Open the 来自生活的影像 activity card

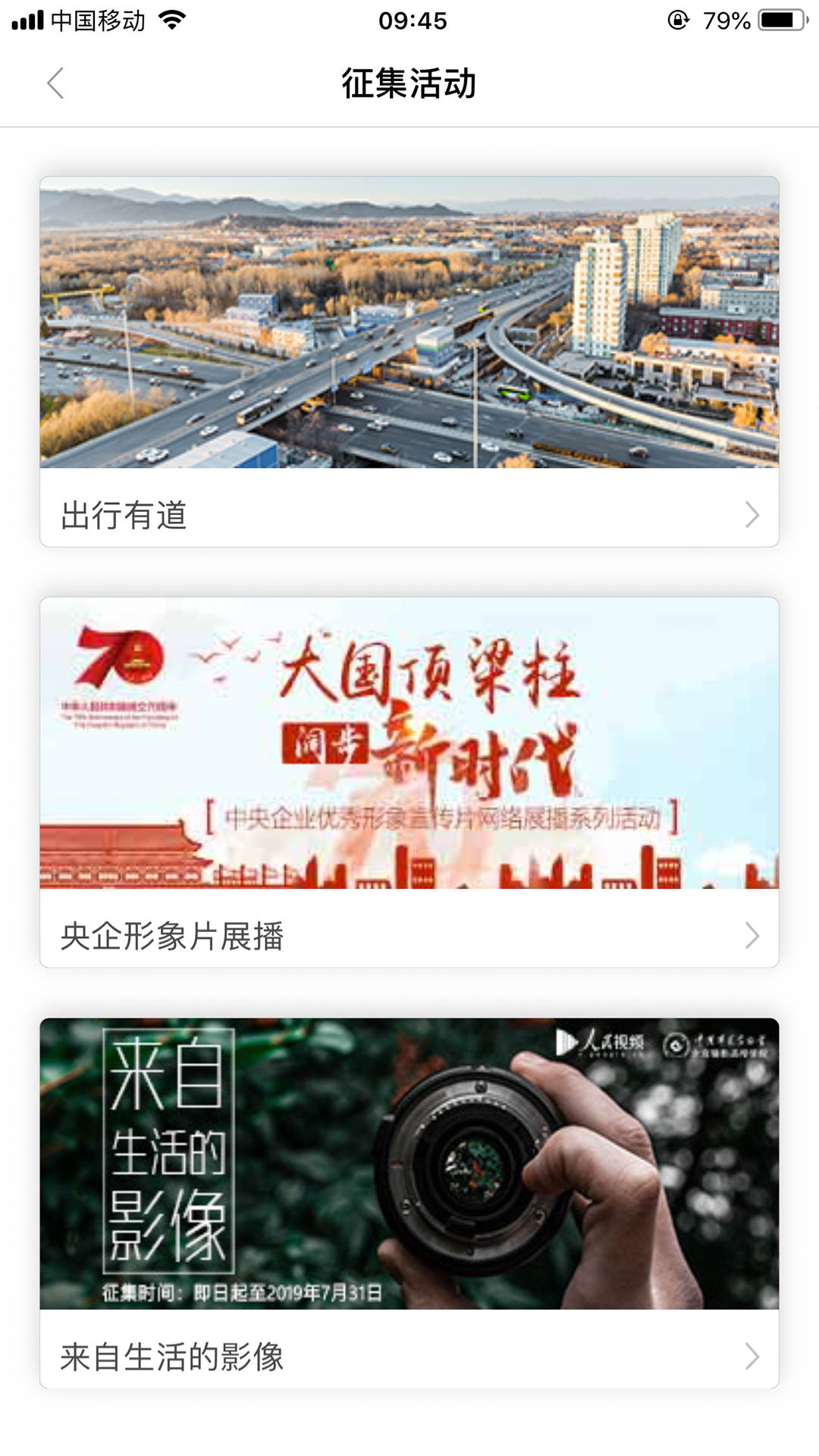click(409, 1203)
